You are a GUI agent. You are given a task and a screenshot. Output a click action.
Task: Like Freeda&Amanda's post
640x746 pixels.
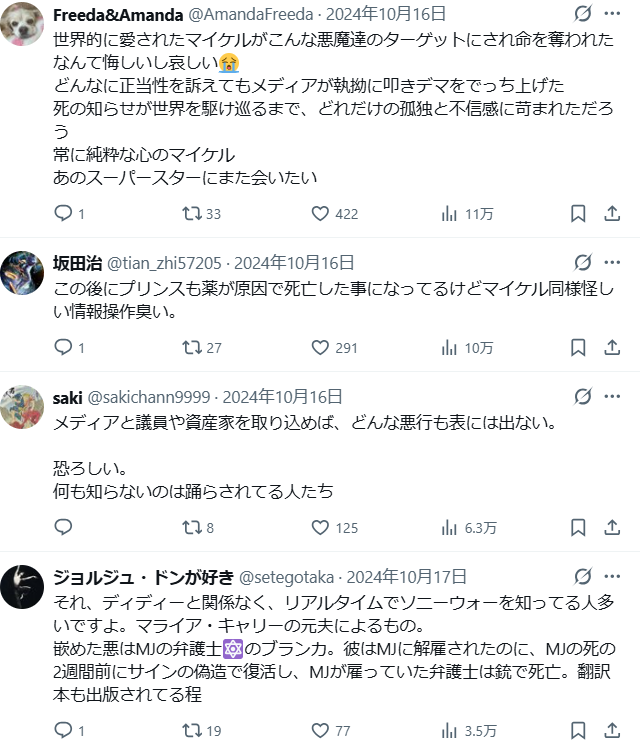point(320,213)
